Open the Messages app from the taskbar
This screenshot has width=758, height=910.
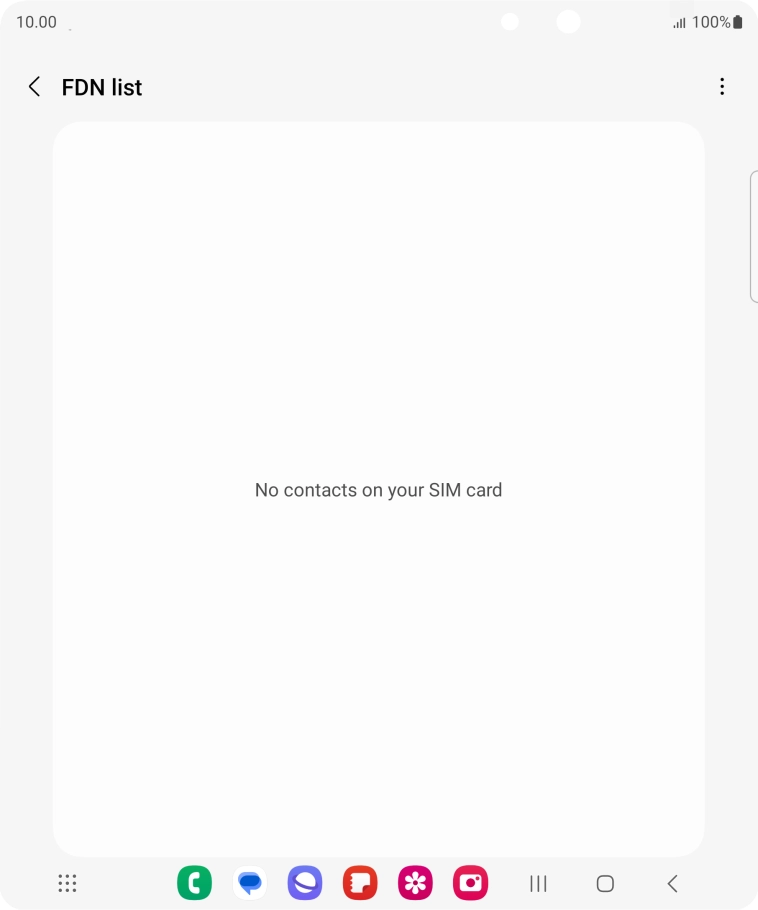(250, 883)
